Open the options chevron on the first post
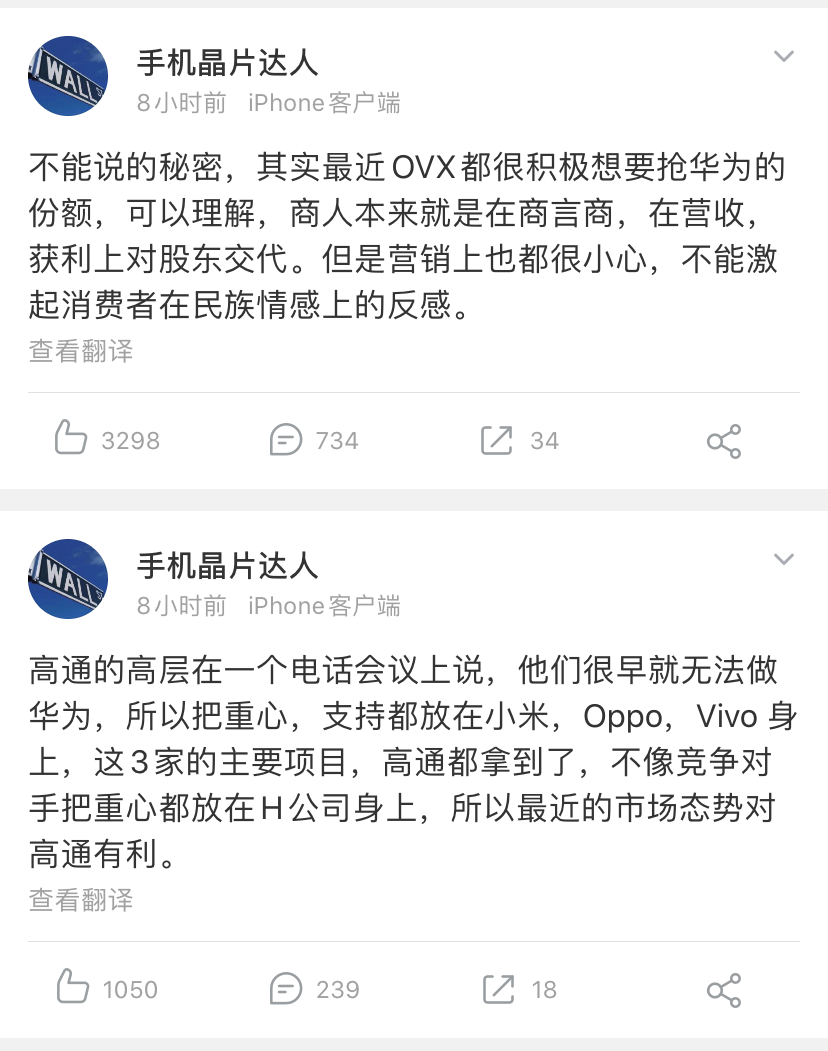The width and height of the screenshot is (828, 1051). coord(785,58)
